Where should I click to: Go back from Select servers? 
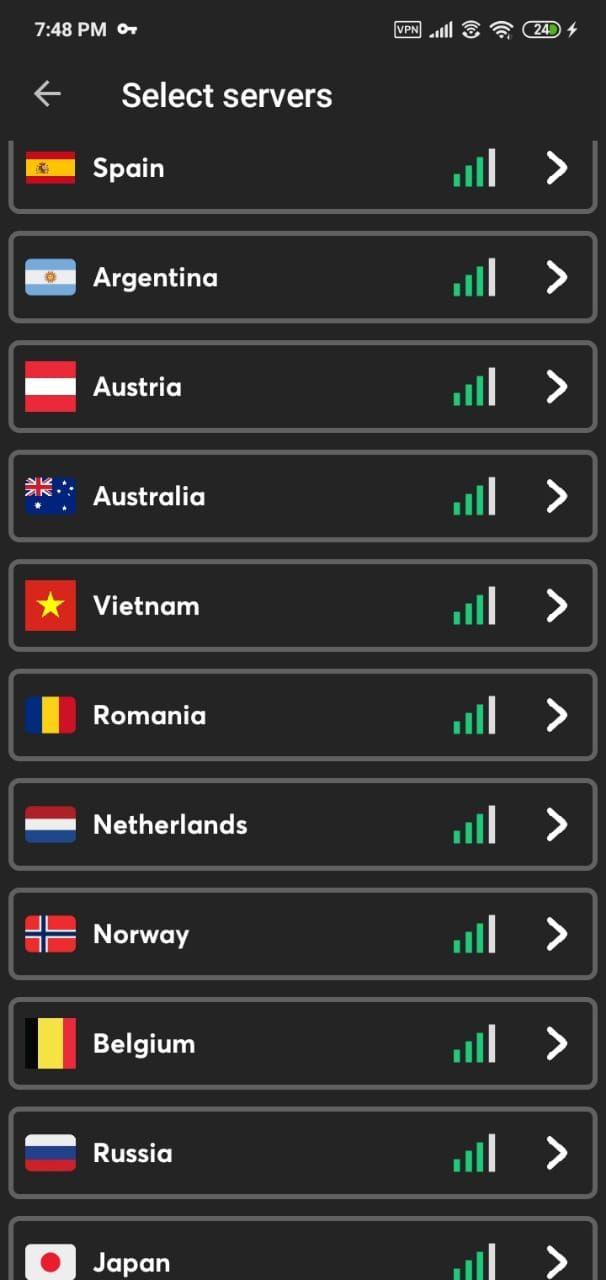pos(47,95)
